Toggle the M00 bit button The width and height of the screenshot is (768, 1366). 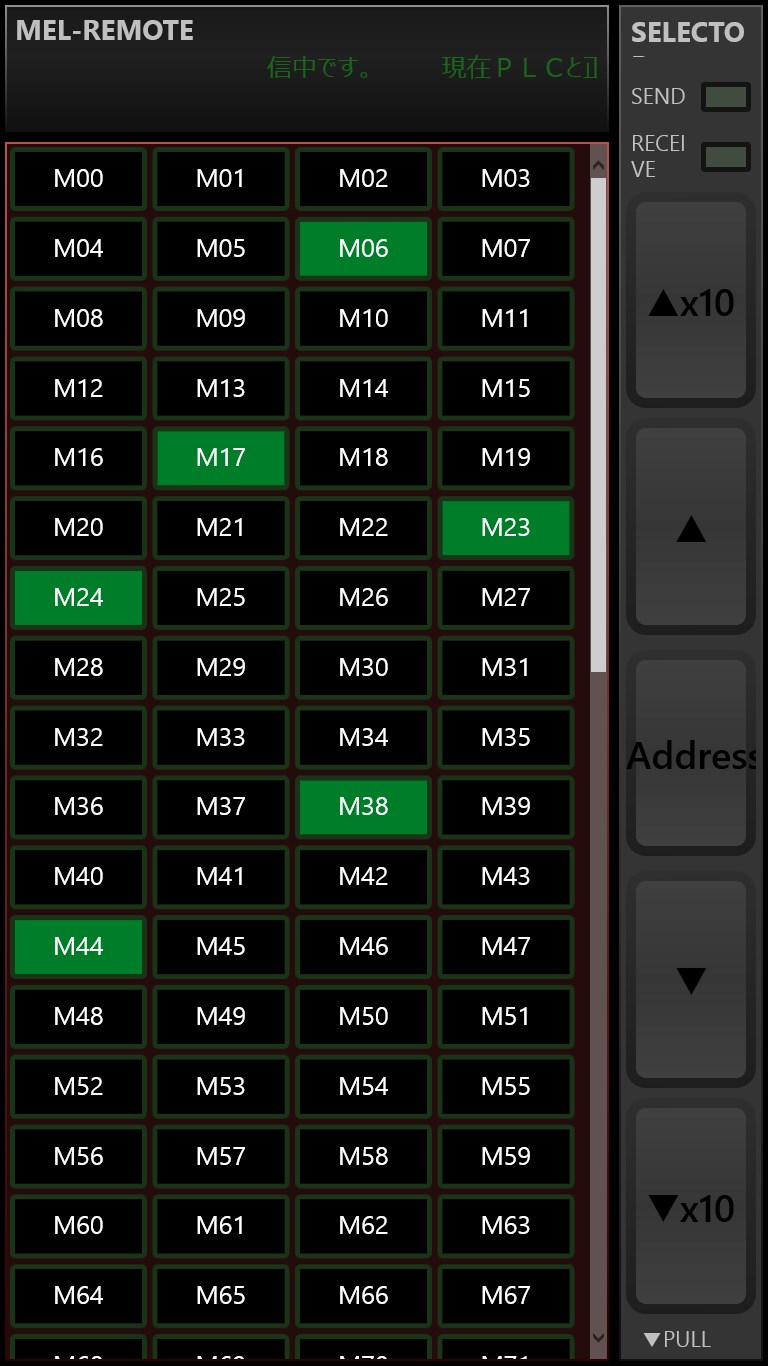[x=78, y=179]
